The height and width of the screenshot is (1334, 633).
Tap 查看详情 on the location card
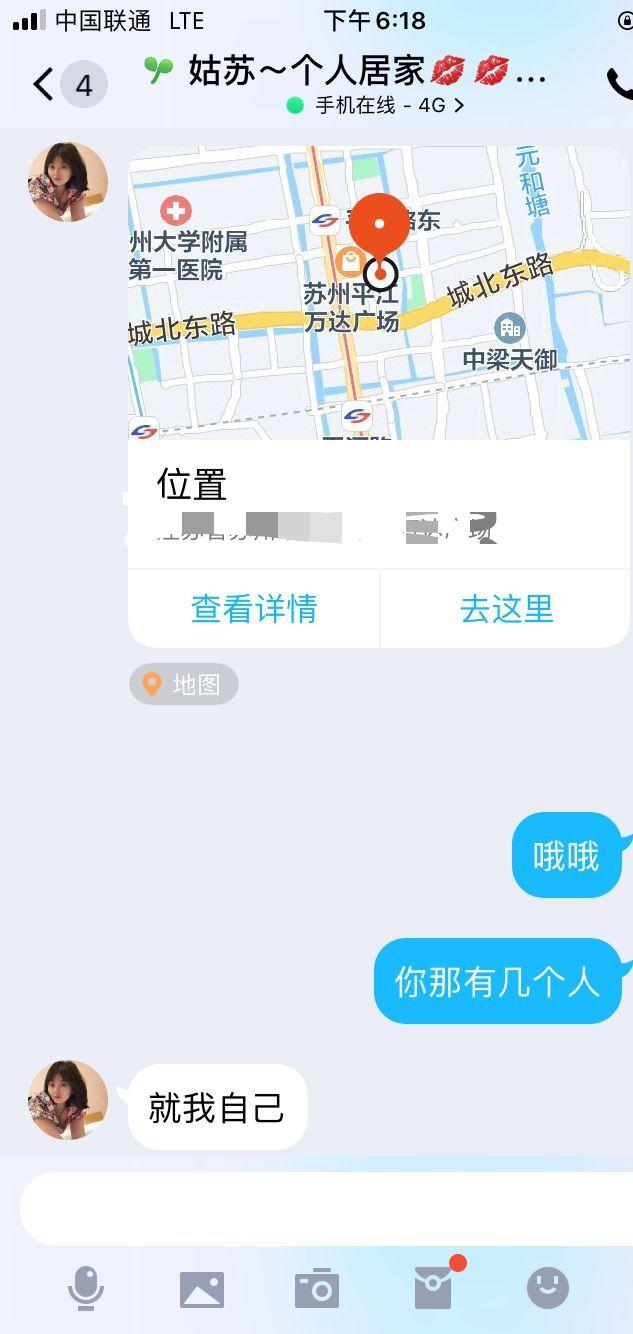pos(254,608)
